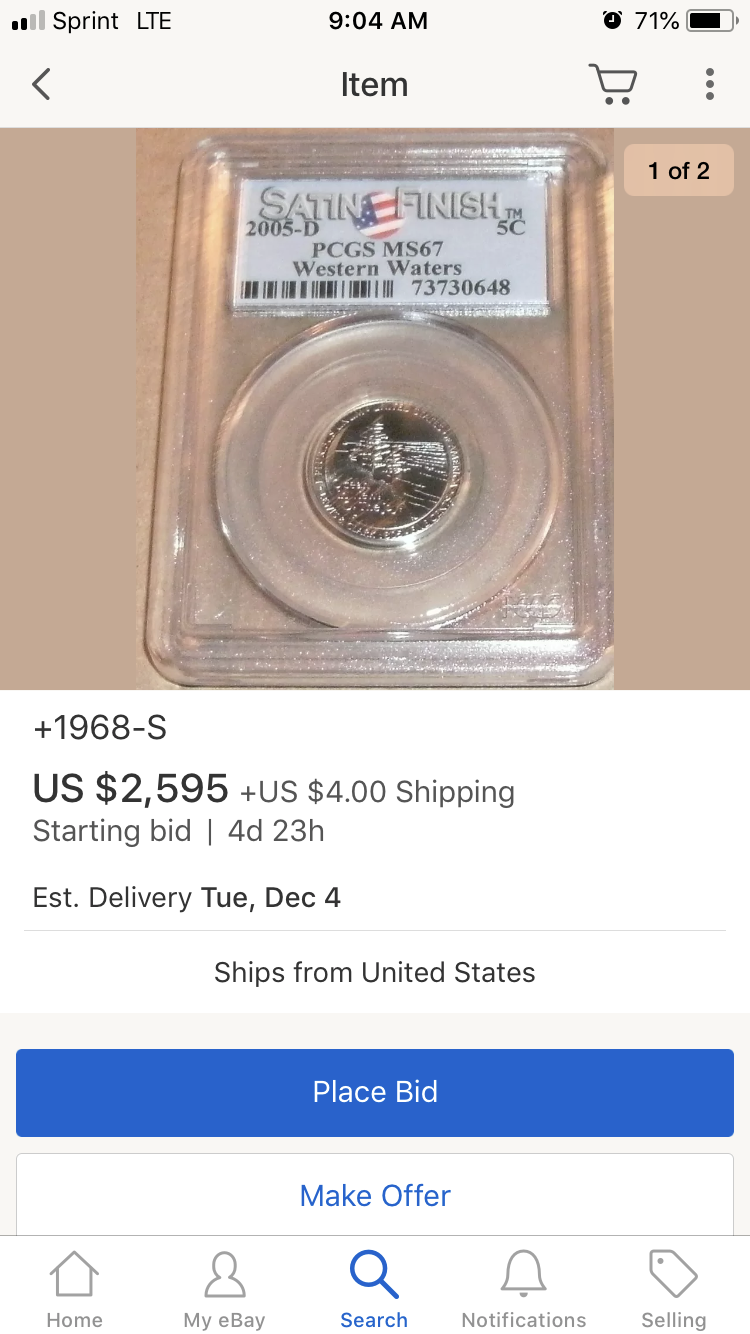Image resolution: width=750 pixels, height=1334 pixels.
Task: Switch to the Home tab
Action: 75,1290
